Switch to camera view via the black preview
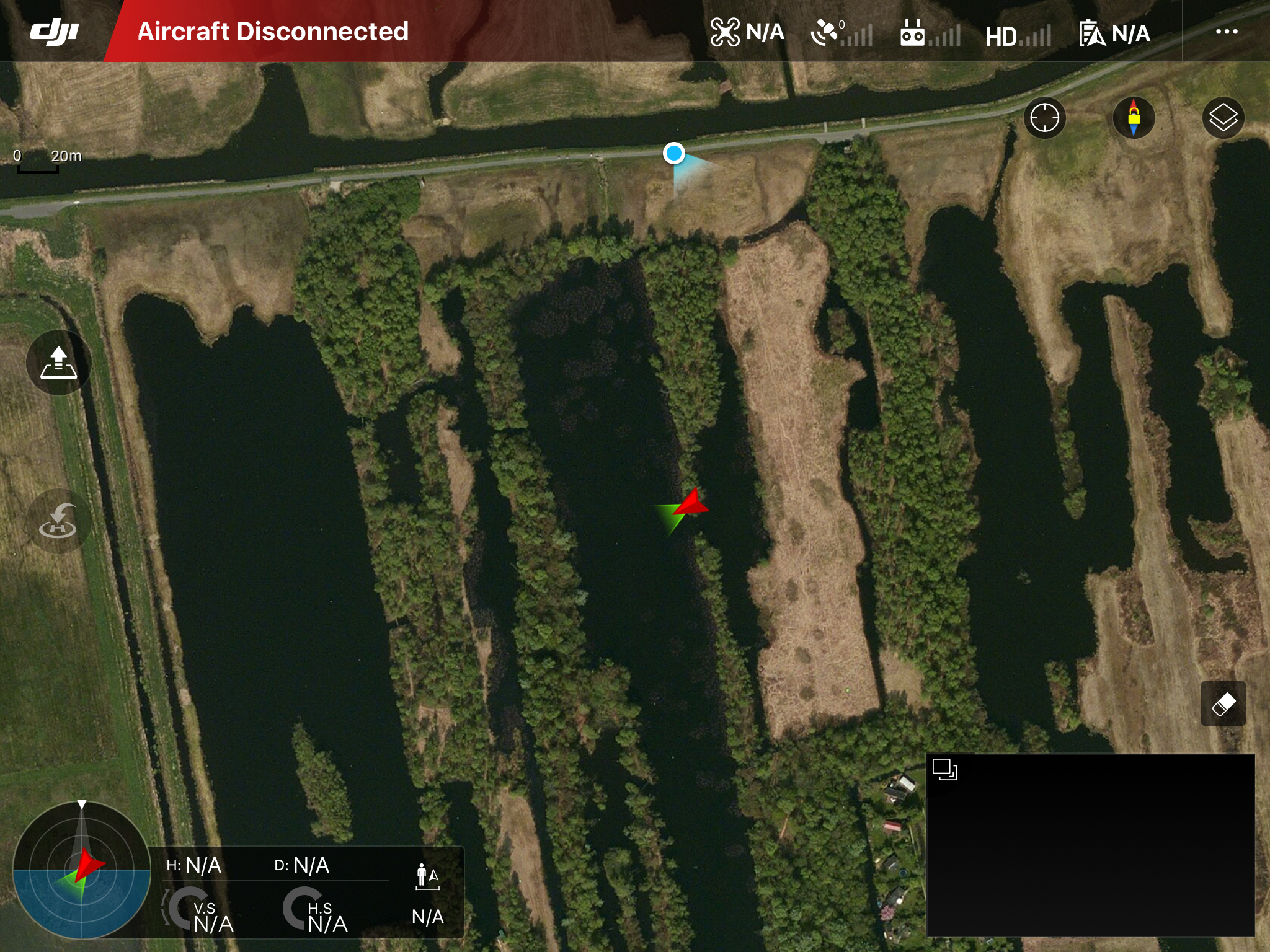Screen dimensions: 1270x952 coord(1090,845)
